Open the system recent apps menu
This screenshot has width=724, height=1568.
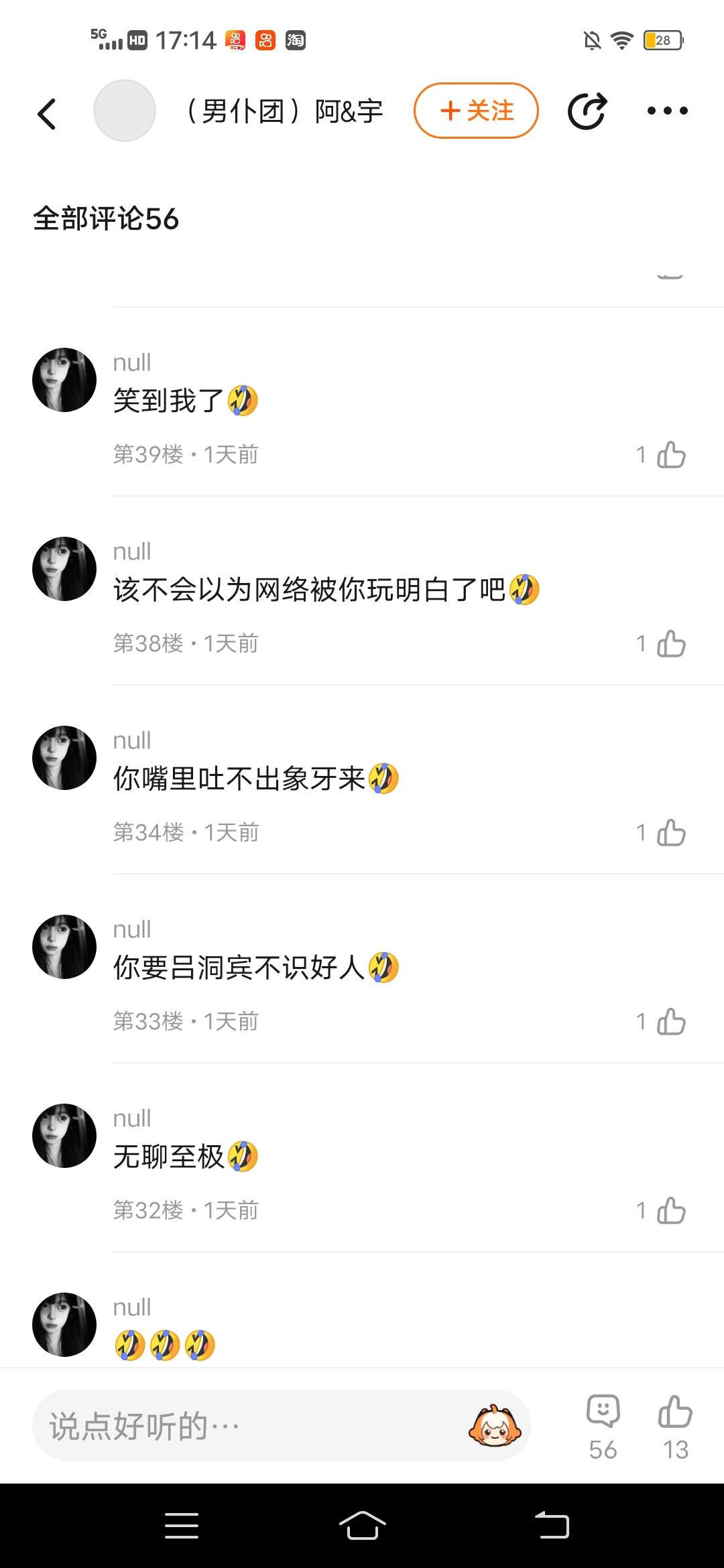click(182, 1526)
